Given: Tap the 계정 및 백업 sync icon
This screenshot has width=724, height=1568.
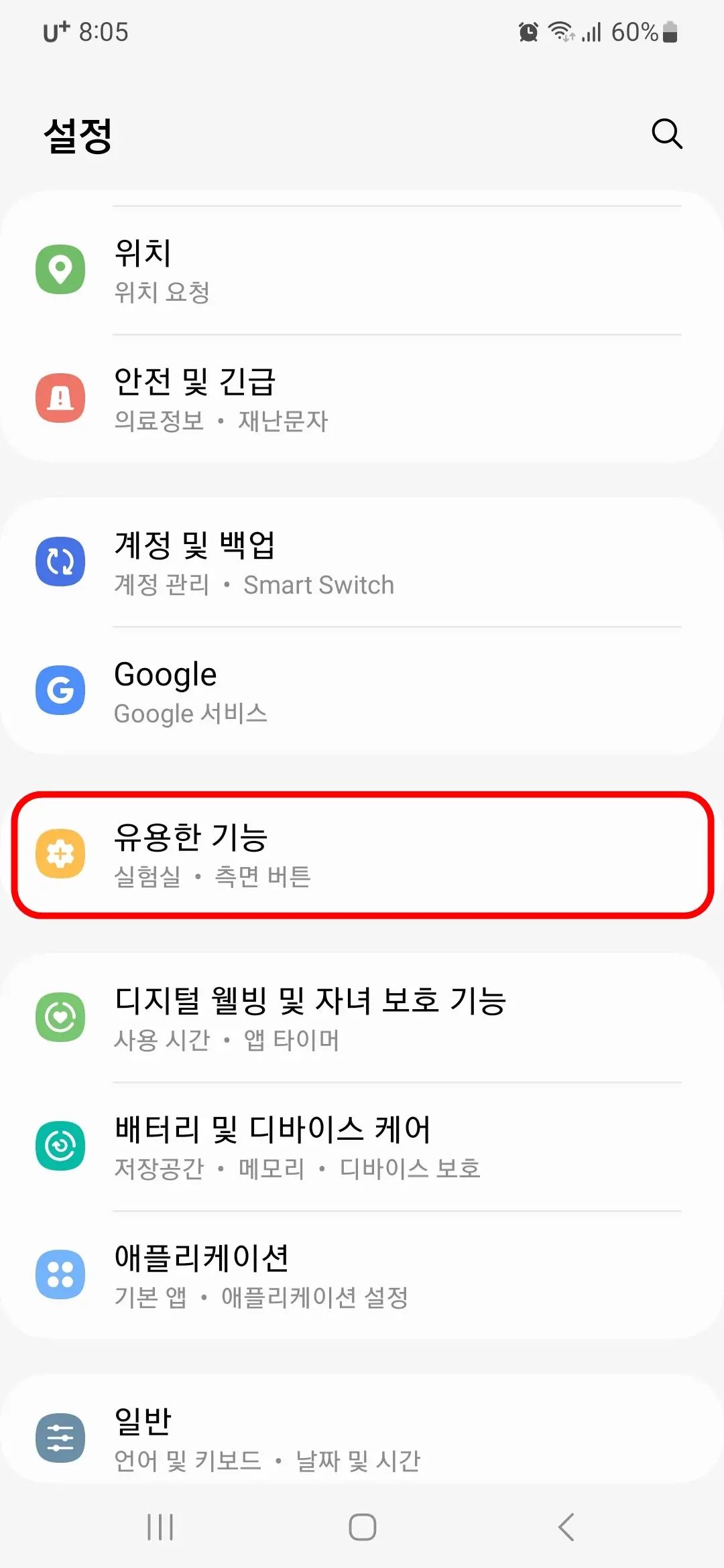Looking at the screenshot, I should point(60,562).
